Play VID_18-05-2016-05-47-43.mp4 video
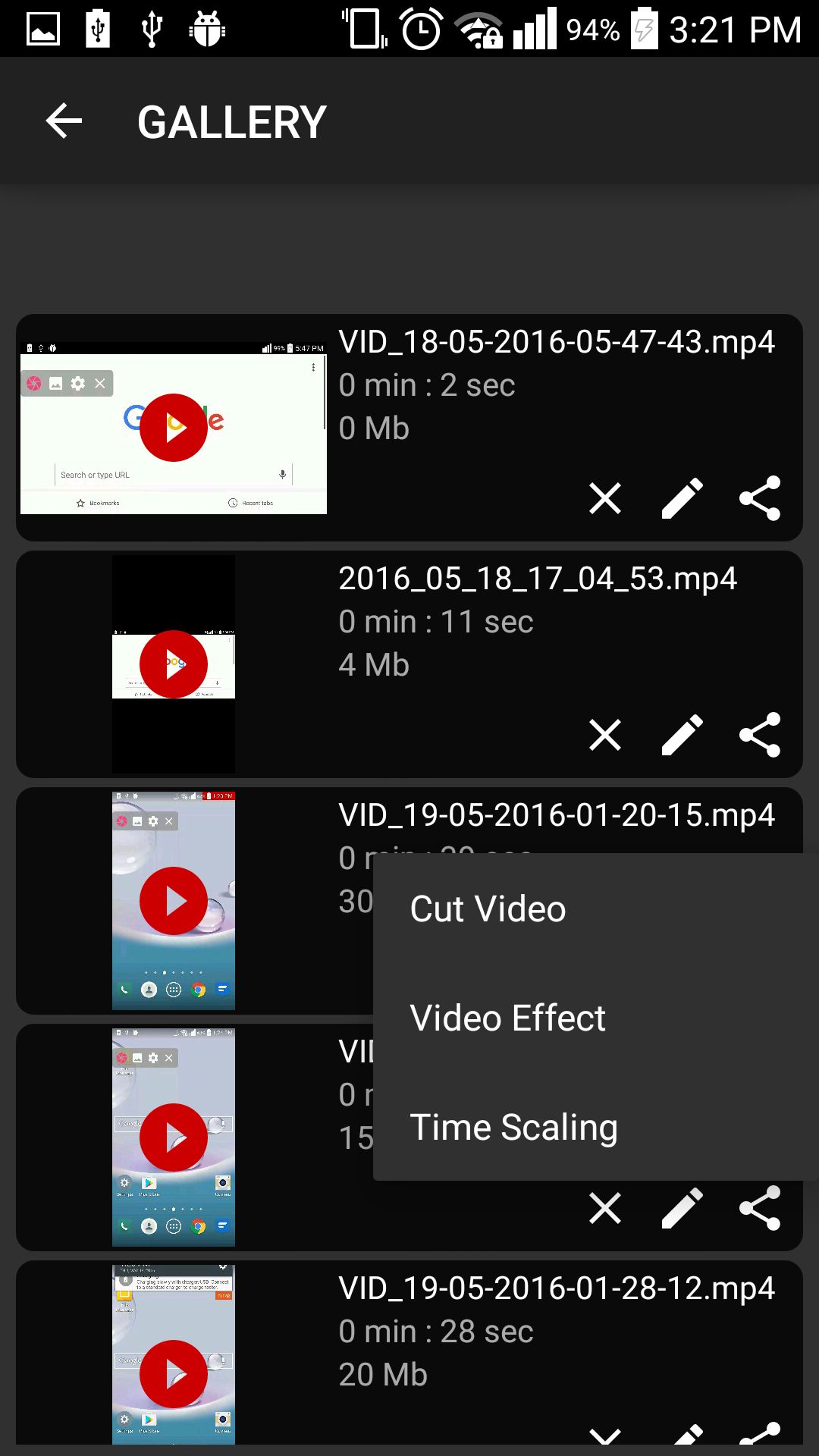This screenshot has height=1456, width=819. click(x=174, y=428)
